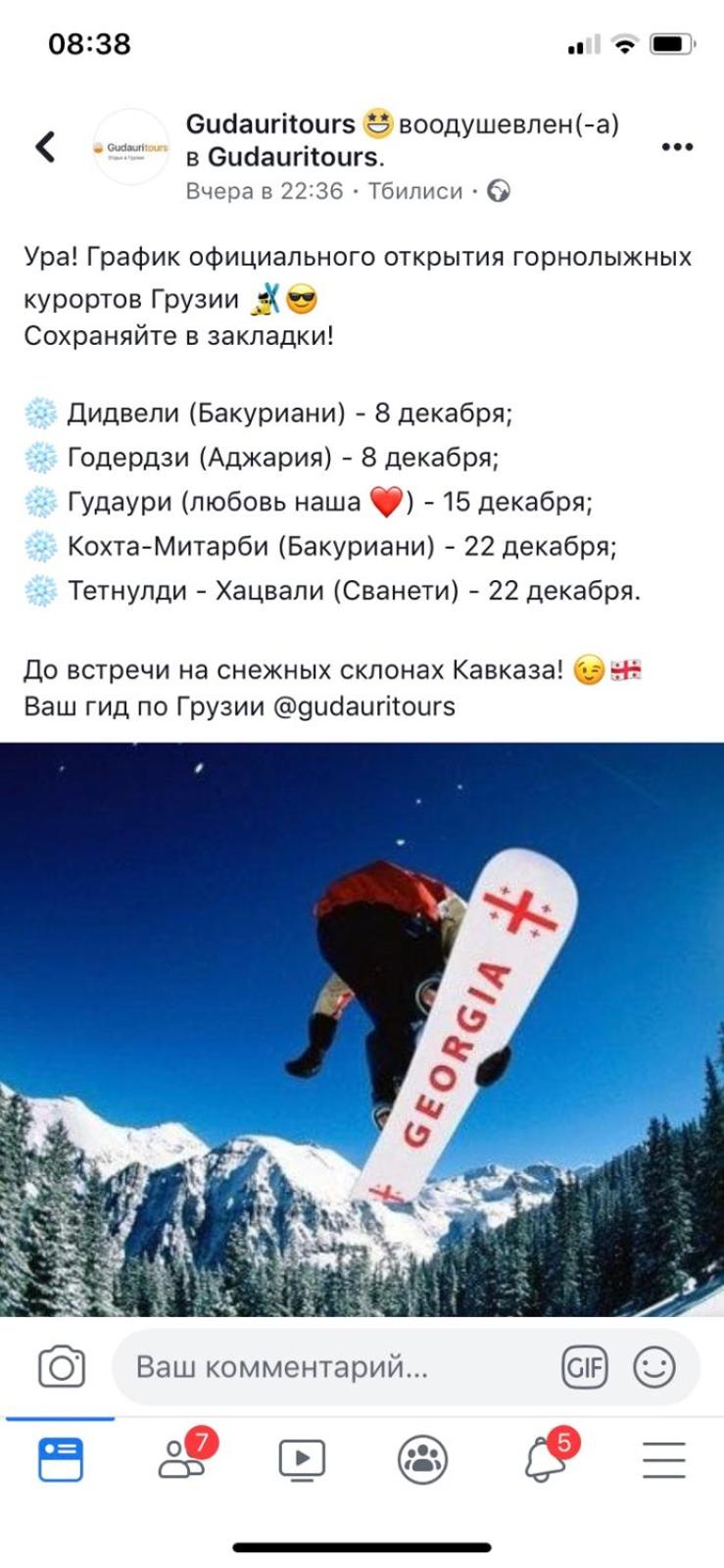Open the Gudauritours profile picture
Image resolution: width=724 pixels, height=1568 pixels.
(131, 147)
